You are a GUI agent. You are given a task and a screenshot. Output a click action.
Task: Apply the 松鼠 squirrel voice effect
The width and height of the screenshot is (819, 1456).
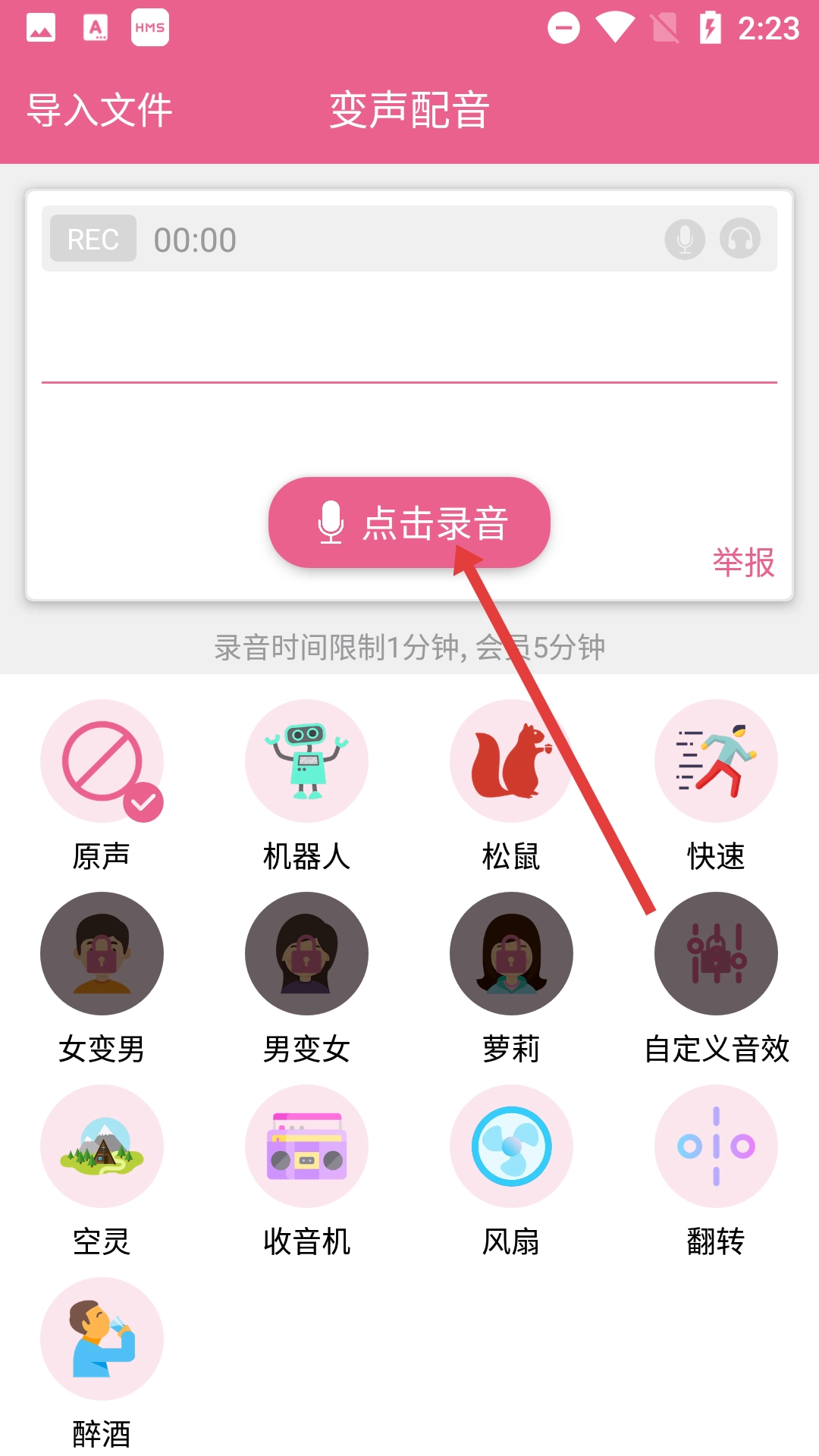(x=511, y=761)
